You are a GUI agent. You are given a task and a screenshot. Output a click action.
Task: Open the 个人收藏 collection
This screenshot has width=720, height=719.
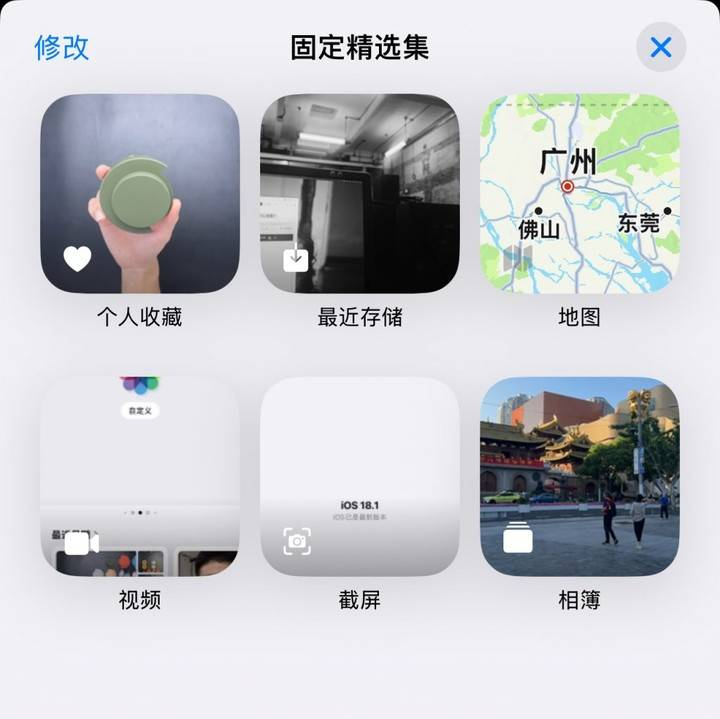(140, 194)
